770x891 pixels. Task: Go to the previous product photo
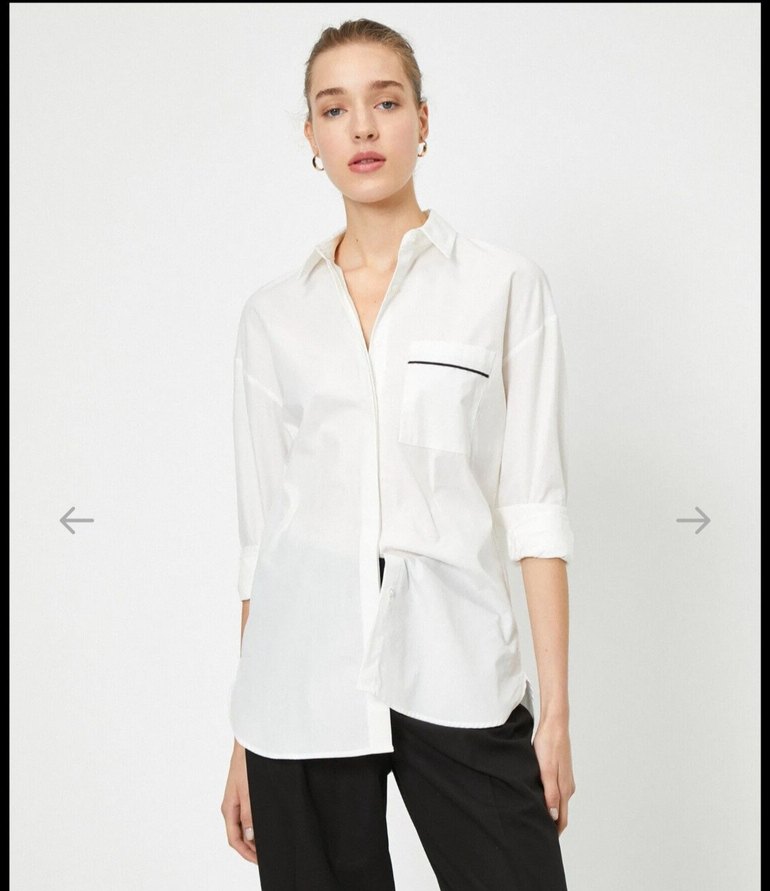tap(76, 520)
